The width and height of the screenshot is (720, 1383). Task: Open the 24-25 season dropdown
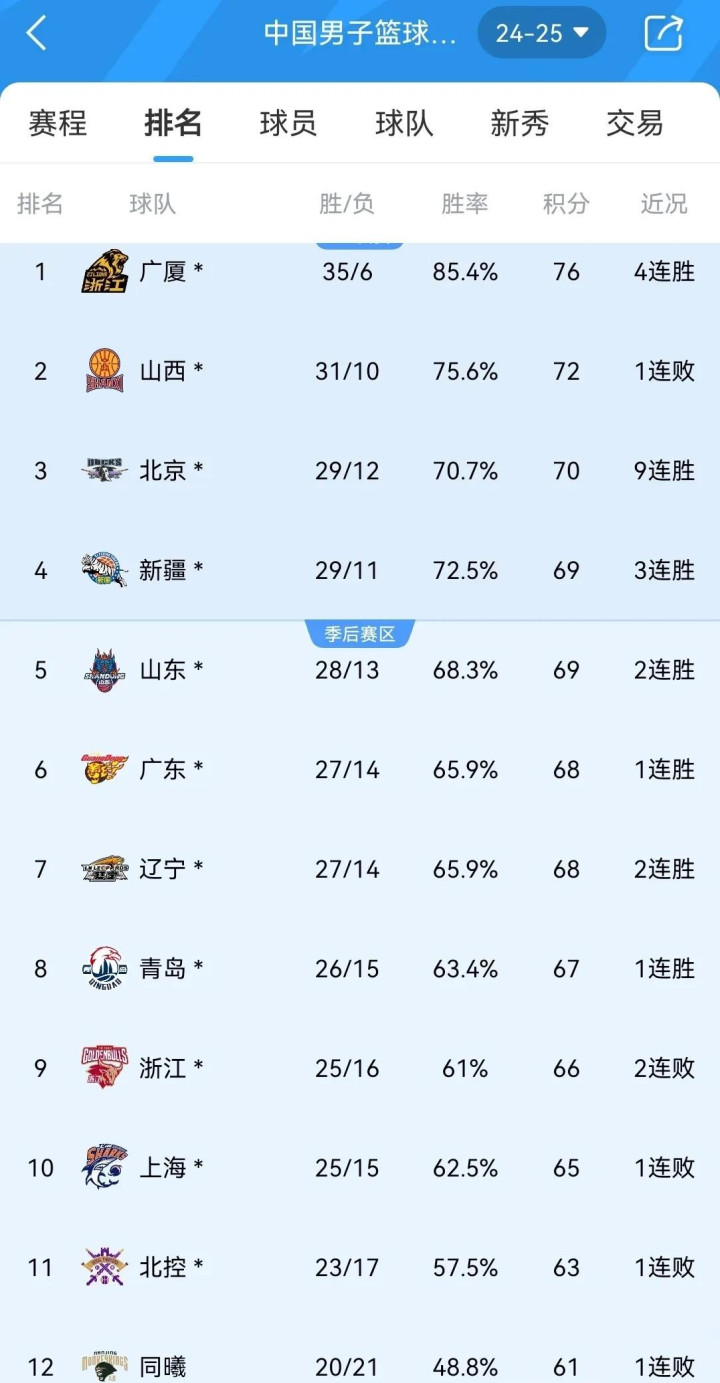coord(542,33)
